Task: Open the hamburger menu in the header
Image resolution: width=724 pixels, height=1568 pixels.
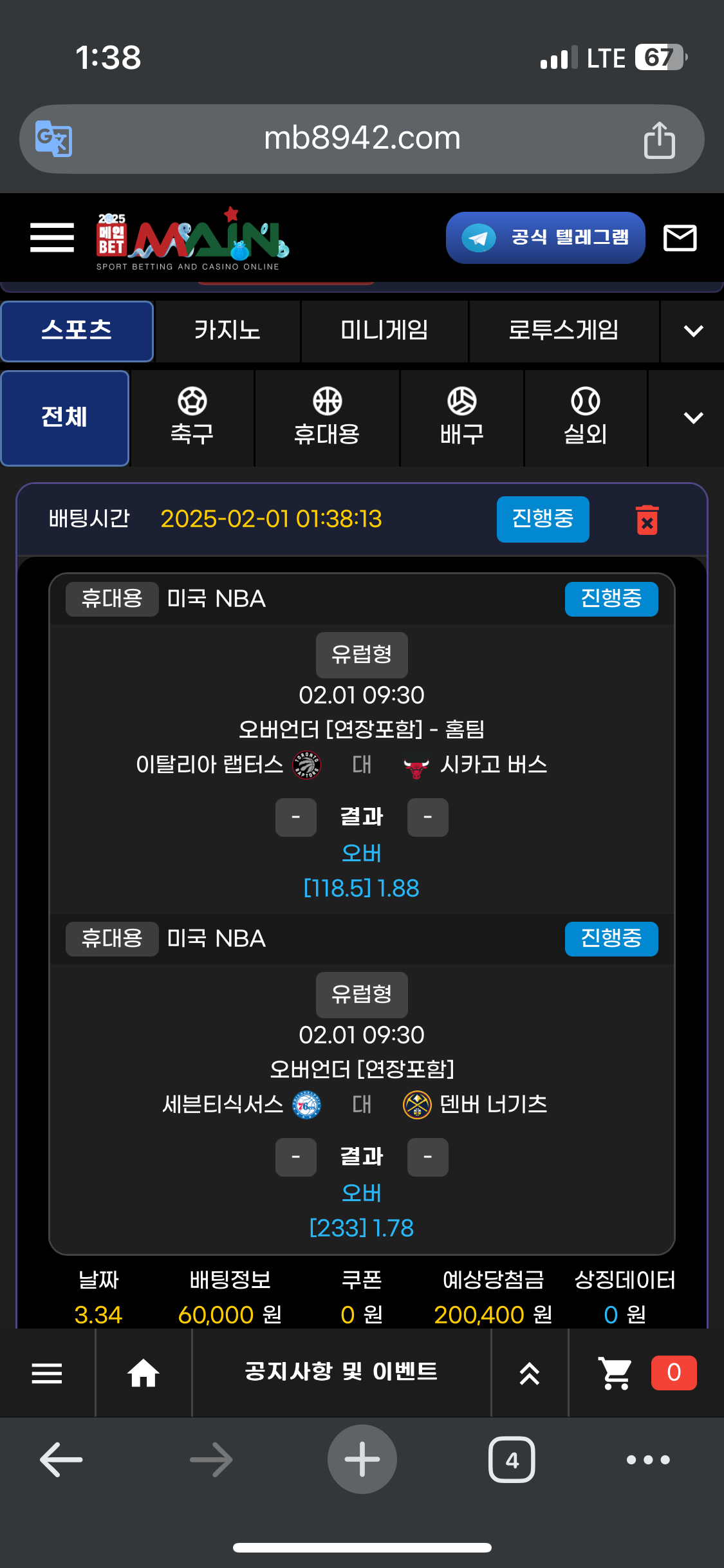Action: pyautogui.click(x=51, y=238)
